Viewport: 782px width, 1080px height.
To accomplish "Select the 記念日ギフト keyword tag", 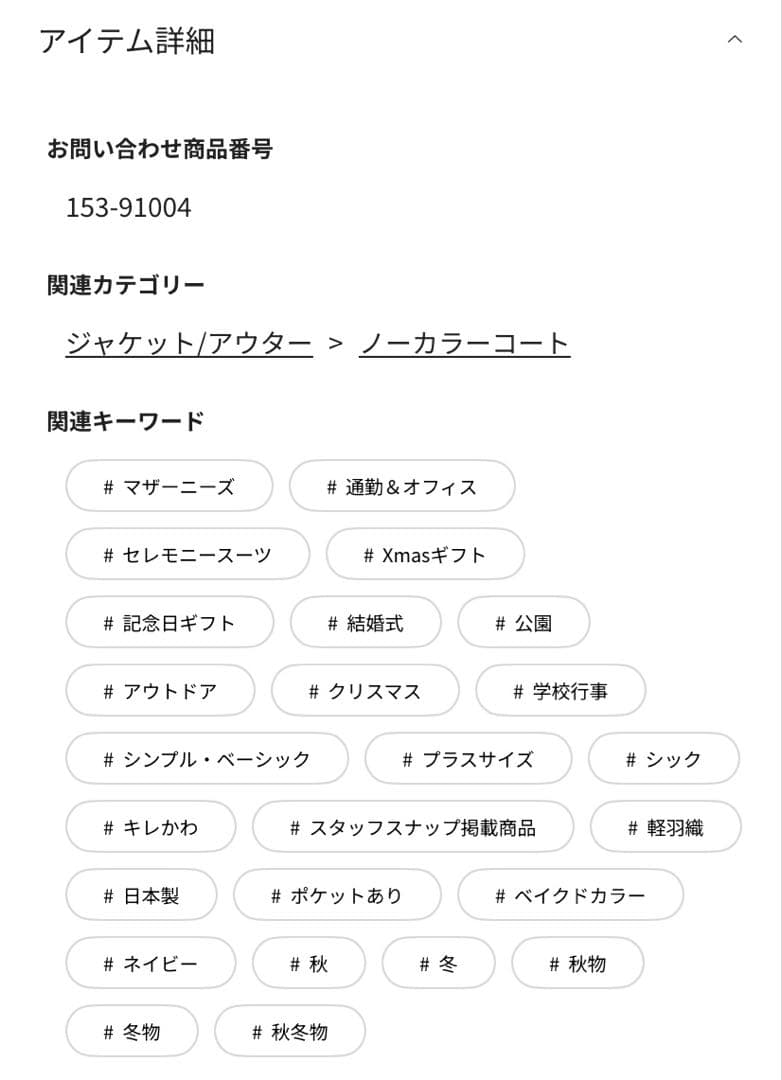I will pyautogui.click(x=168, y=622).
